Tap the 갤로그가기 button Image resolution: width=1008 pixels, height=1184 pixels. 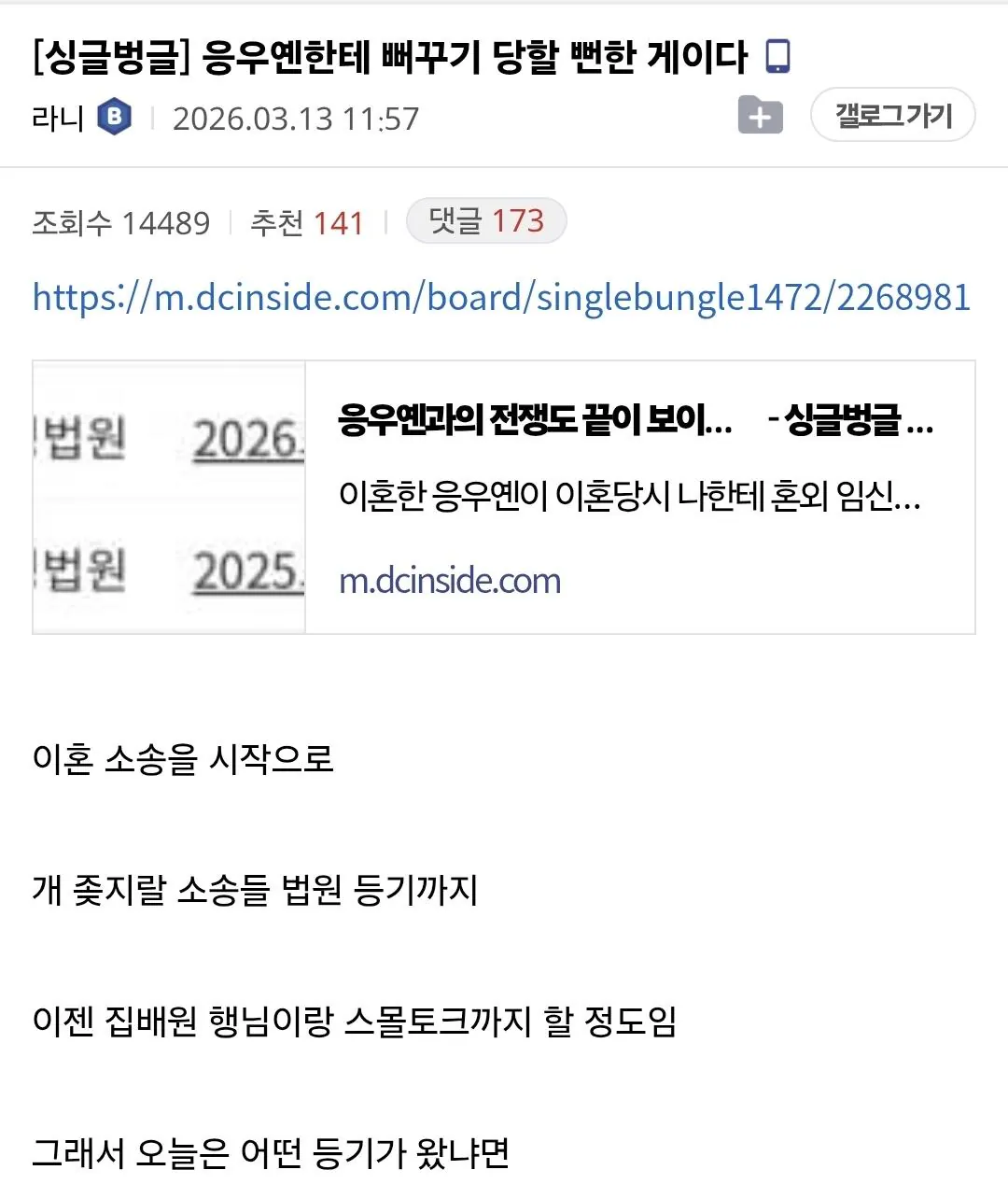tap(892, 116)
